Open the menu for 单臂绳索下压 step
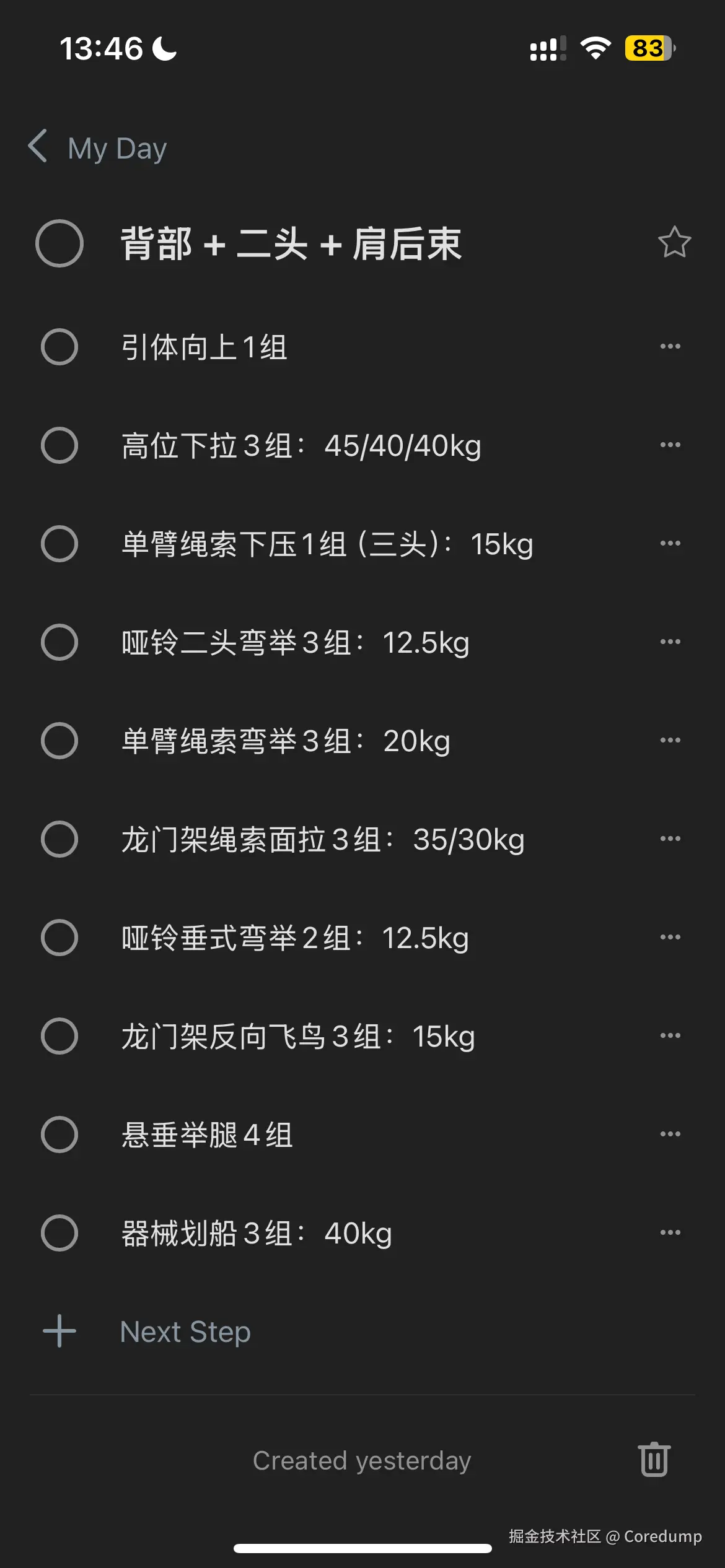This screenshot has height=1568, width=725. (671, 544)
